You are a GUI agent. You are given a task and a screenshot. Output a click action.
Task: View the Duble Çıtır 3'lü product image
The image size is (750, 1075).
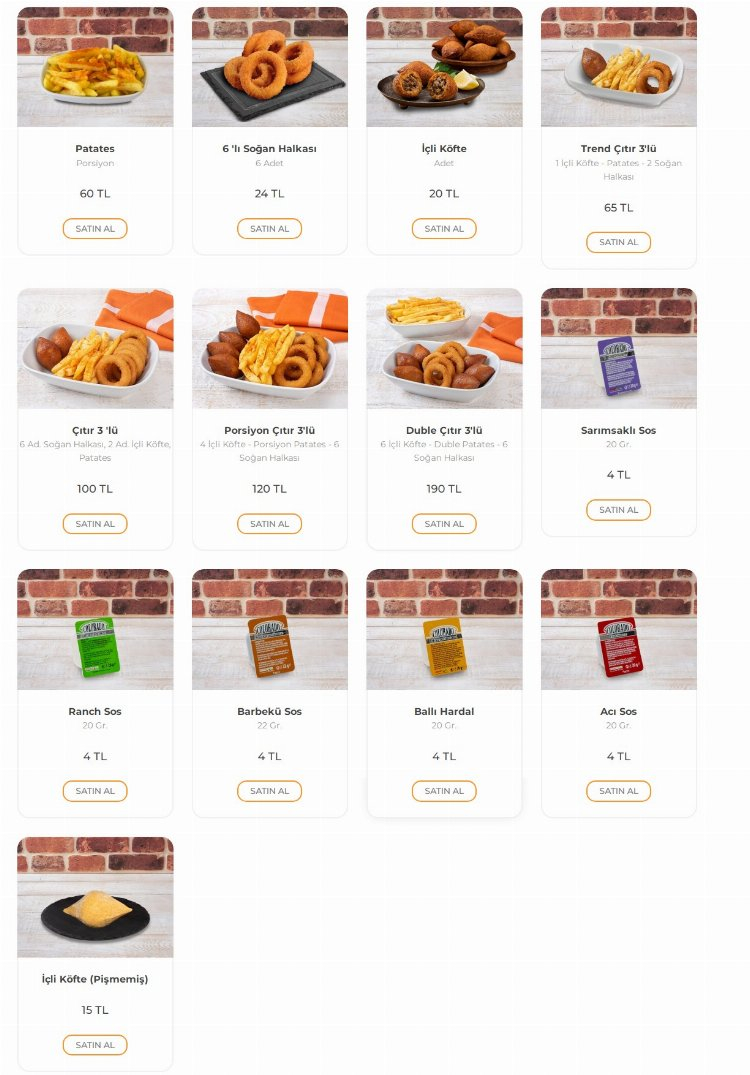tap(444, 348)
